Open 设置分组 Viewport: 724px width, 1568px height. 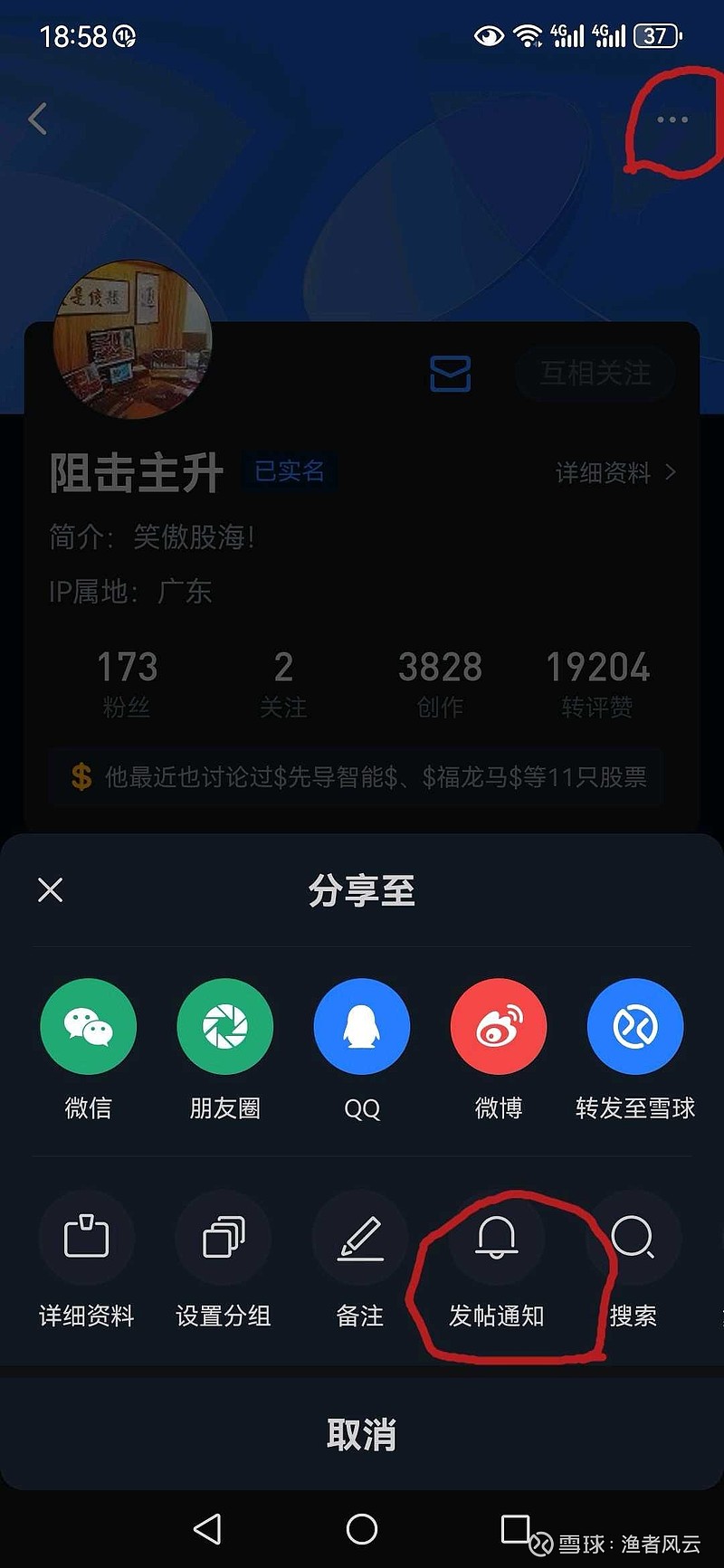224,1237
